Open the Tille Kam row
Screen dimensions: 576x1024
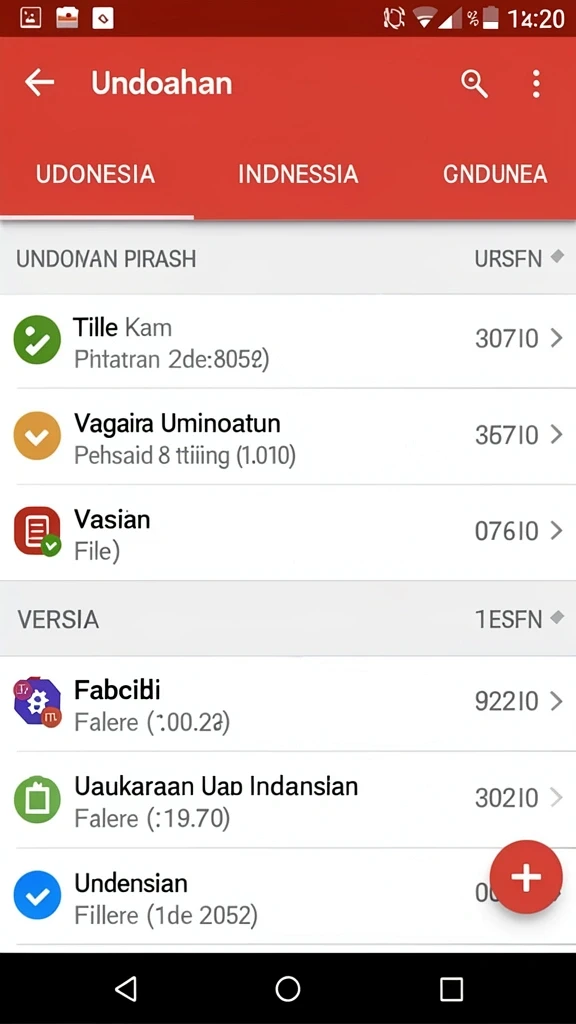[288, 340]
